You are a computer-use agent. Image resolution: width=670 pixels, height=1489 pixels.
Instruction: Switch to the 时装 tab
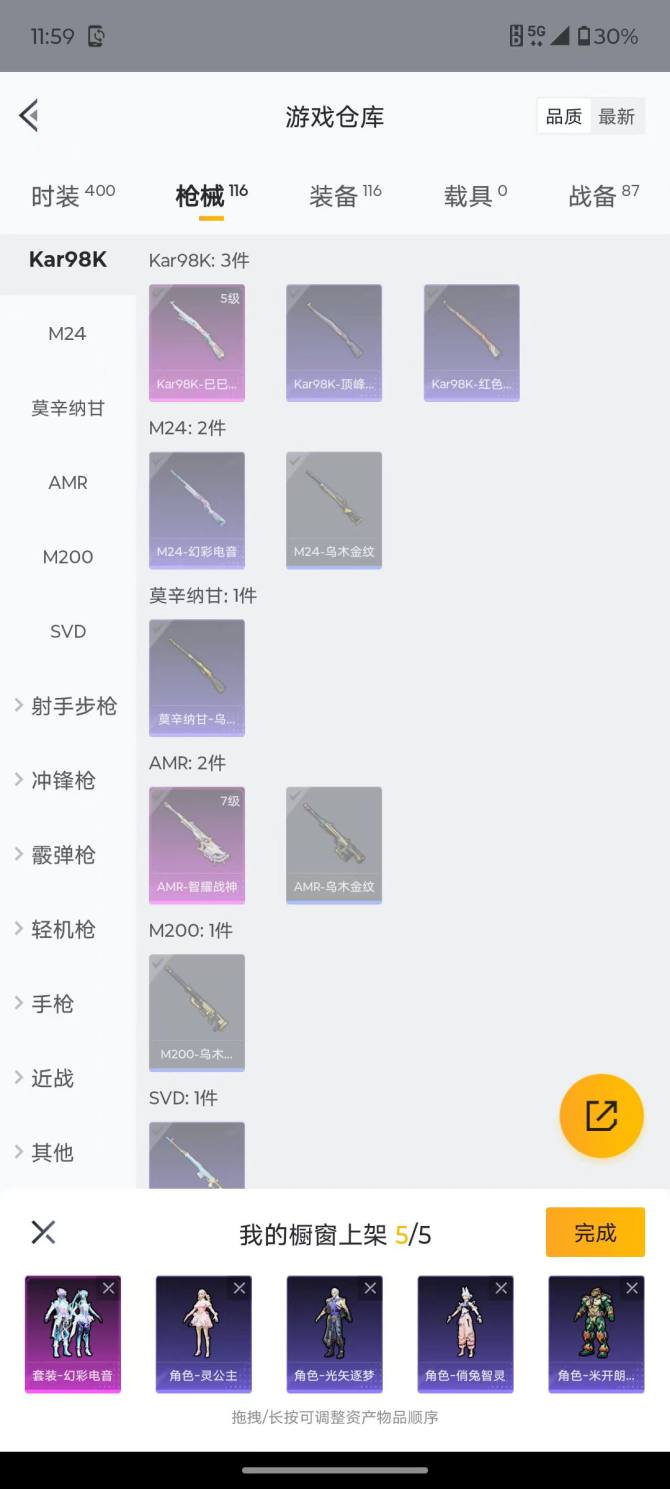pyautogui.click(x=72, y=196)
